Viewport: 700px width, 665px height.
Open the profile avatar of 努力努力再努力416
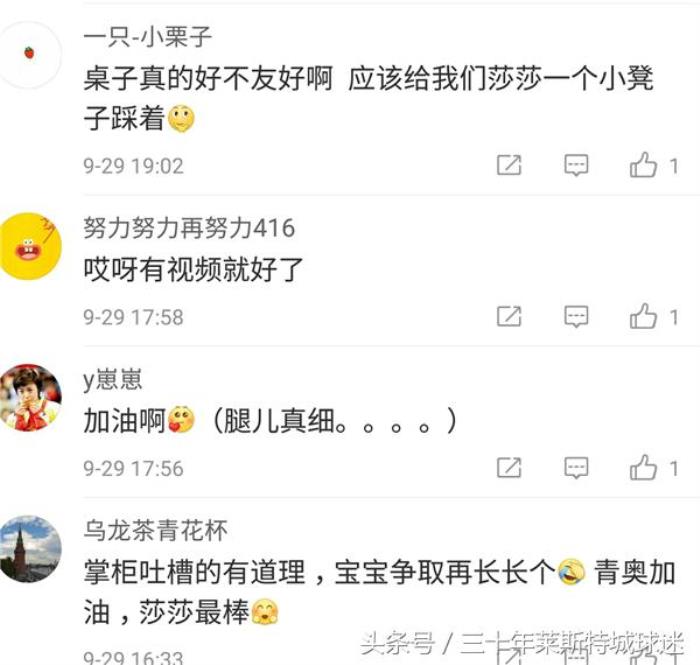[x=31, y=246]
